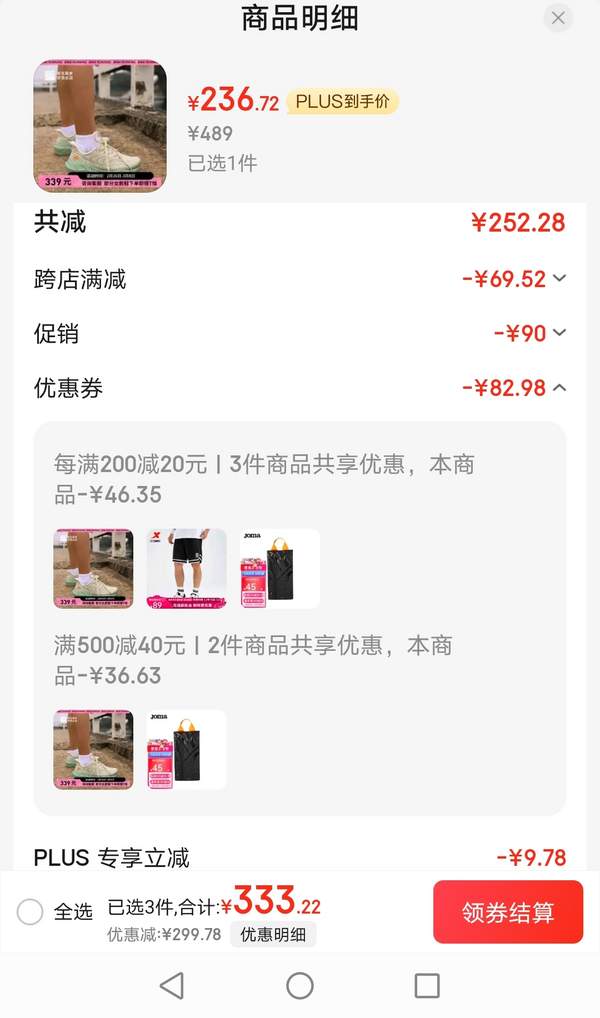600x1018 pixels.
Task: Open black shorts under 每满200减20元
Action: click(186, 569)
